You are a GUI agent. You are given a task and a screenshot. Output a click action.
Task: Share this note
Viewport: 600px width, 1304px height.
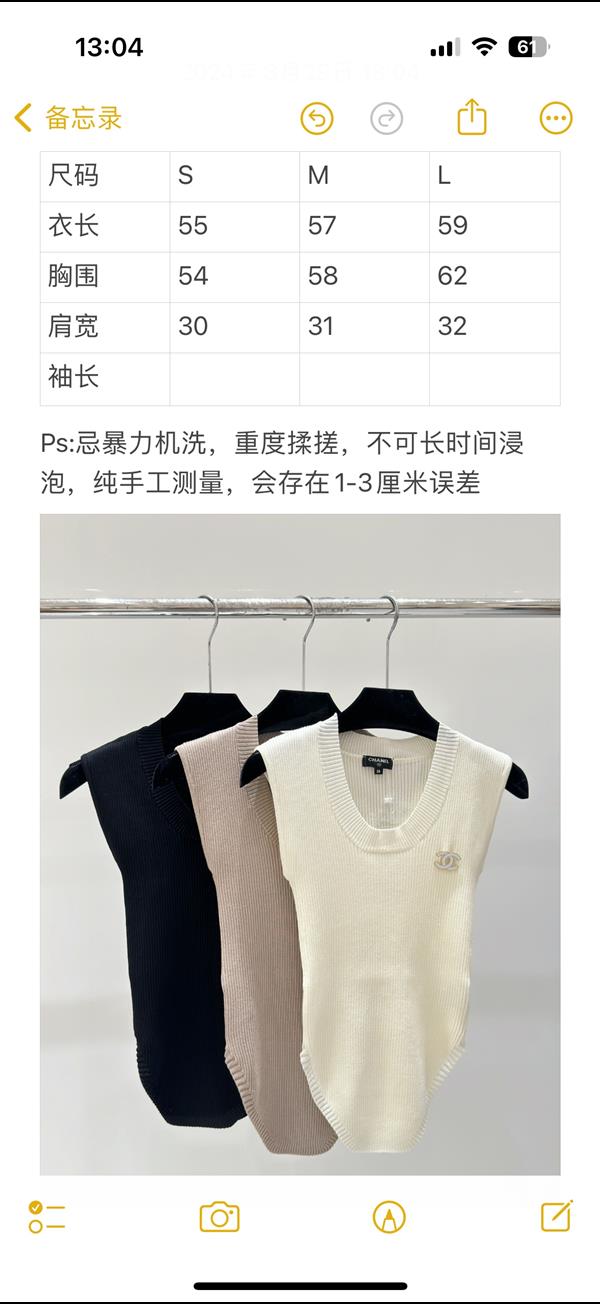(x=472, y=118)
